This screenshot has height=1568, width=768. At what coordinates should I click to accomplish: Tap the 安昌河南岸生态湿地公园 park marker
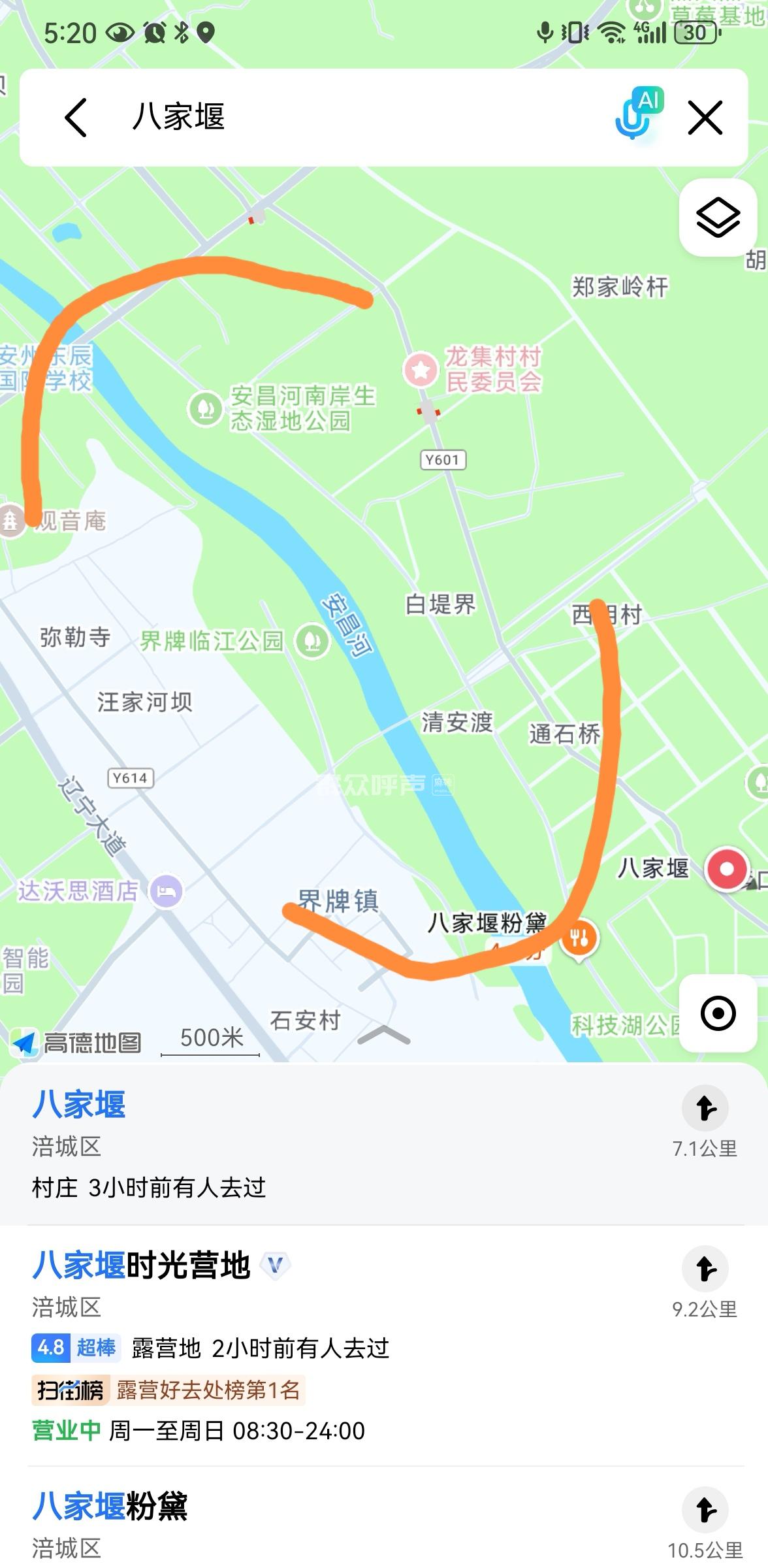point(206,408)
